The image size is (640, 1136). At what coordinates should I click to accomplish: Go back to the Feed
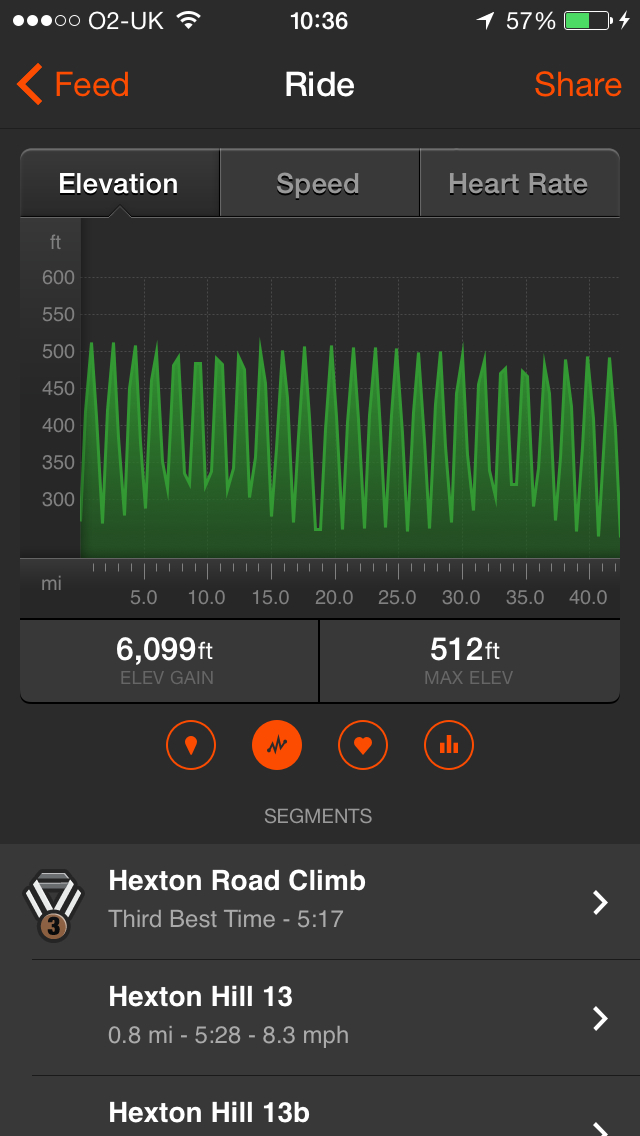tap(74, 85)
